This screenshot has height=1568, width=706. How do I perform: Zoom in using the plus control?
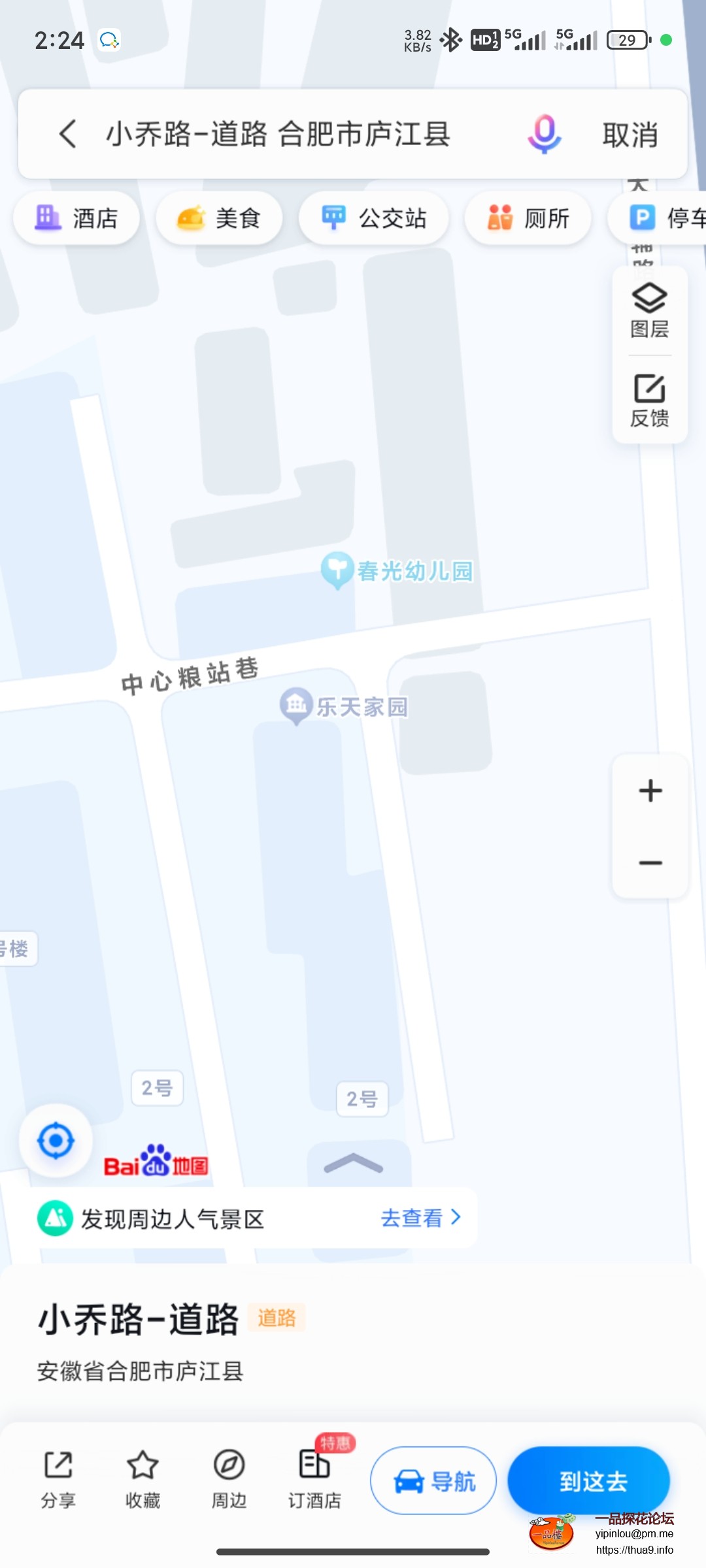point(649,790)
